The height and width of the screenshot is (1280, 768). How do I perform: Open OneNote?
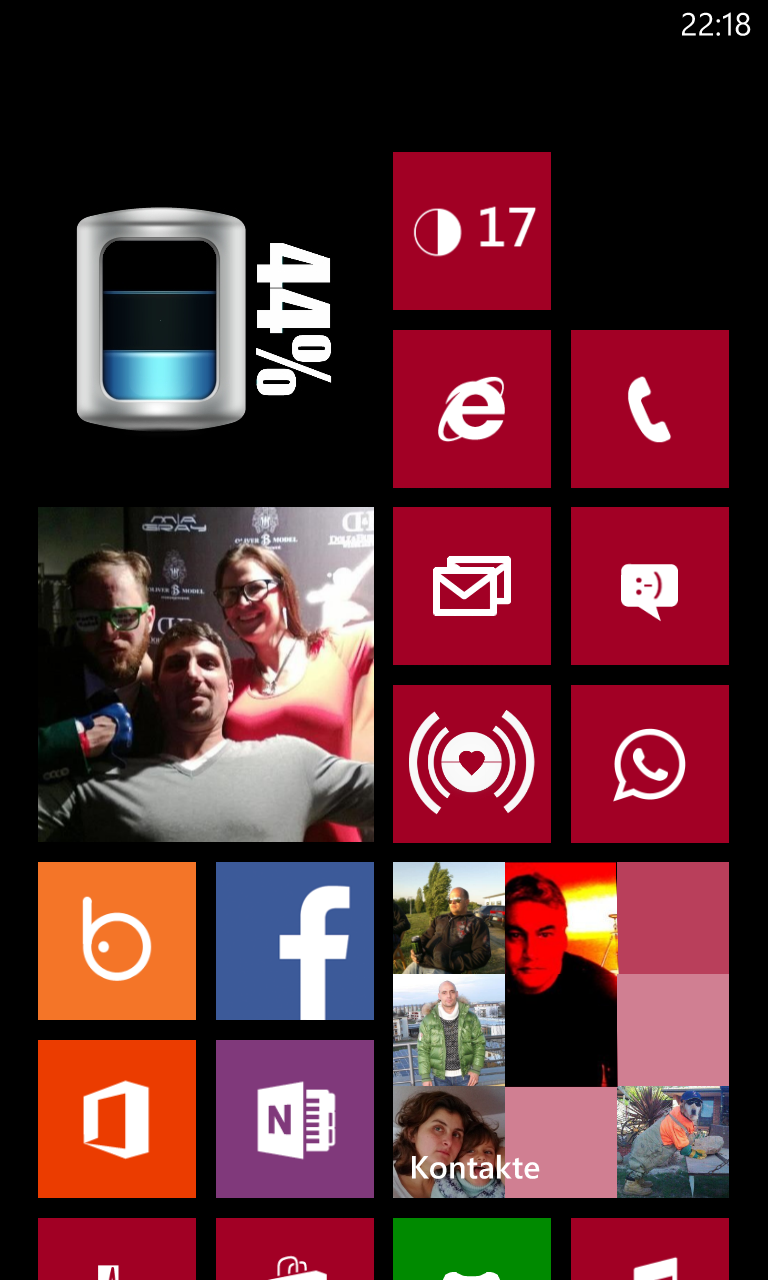pos(295,1119)
